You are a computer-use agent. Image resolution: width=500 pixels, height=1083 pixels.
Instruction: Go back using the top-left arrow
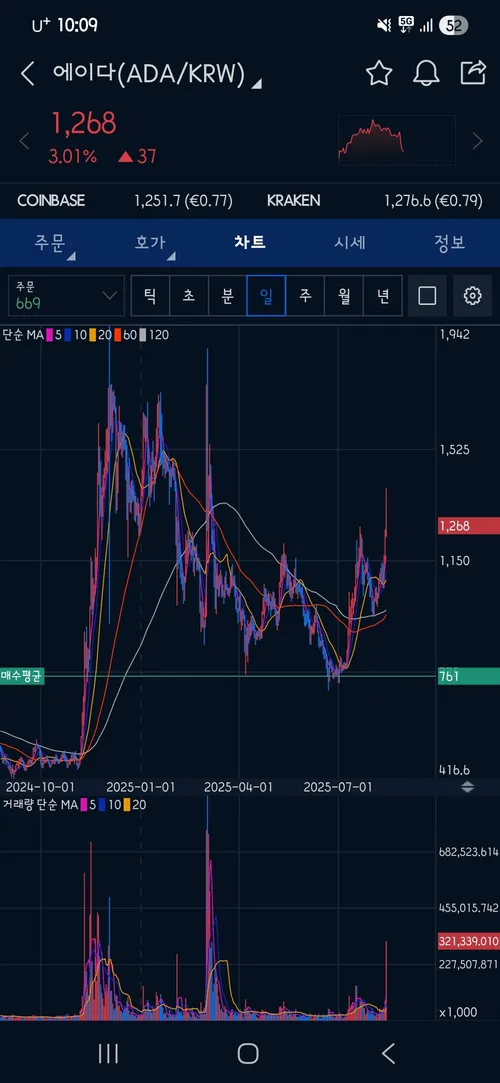click(28, 73)
